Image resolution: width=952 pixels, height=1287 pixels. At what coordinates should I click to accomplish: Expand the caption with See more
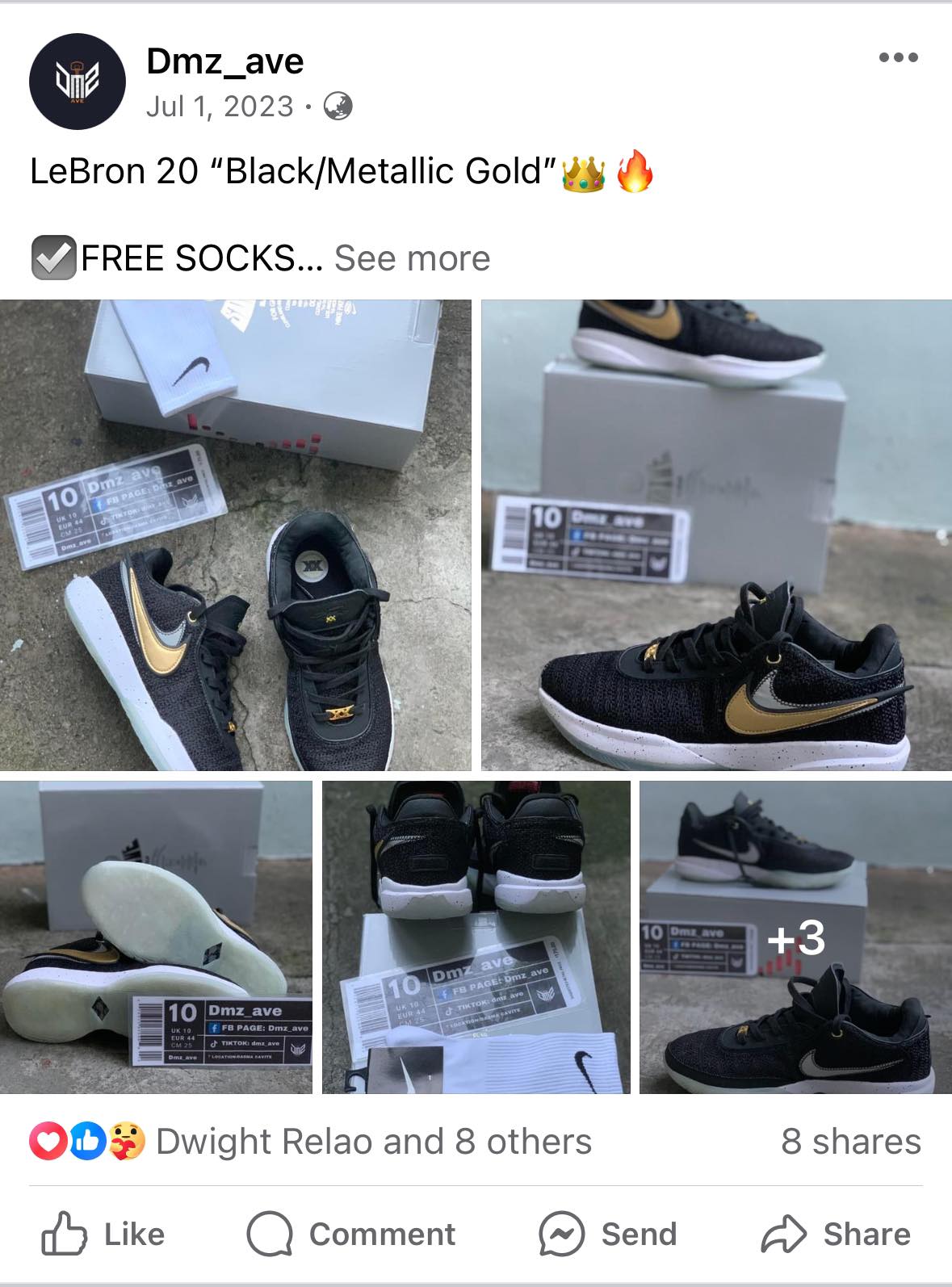pos(412,258)
